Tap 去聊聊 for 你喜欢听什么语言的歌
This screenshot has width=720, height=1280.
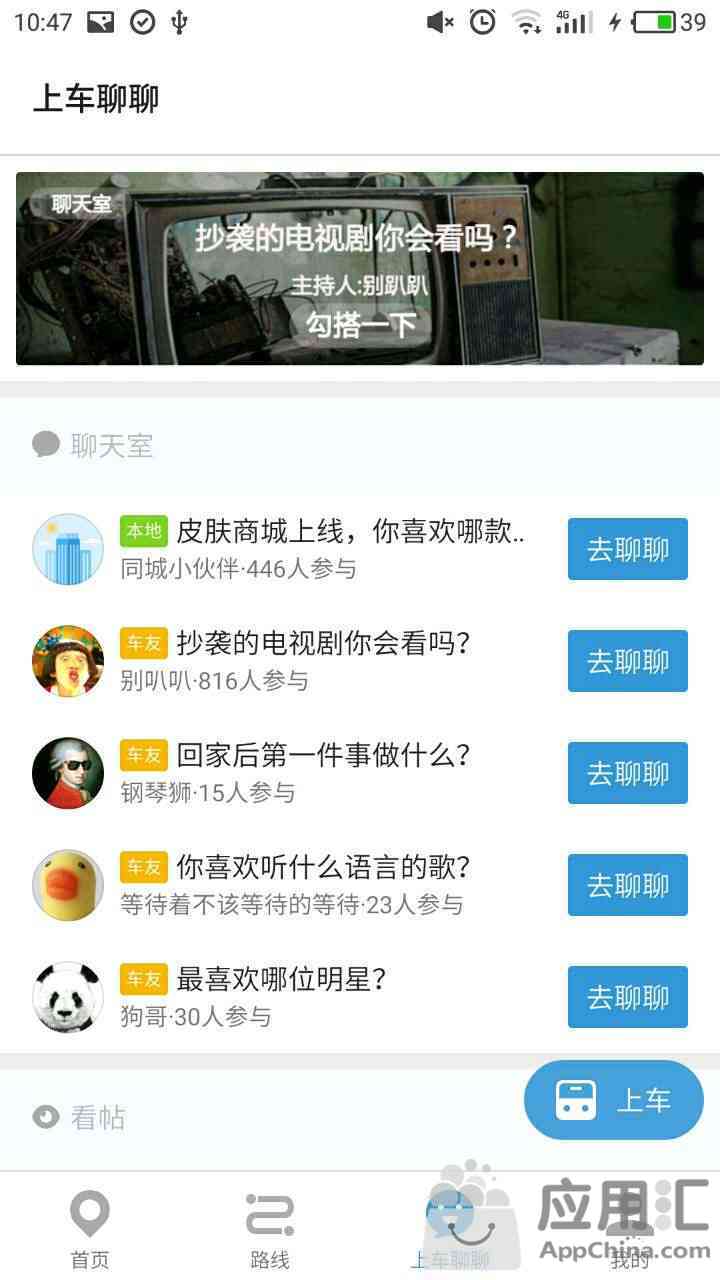point(627,885)
